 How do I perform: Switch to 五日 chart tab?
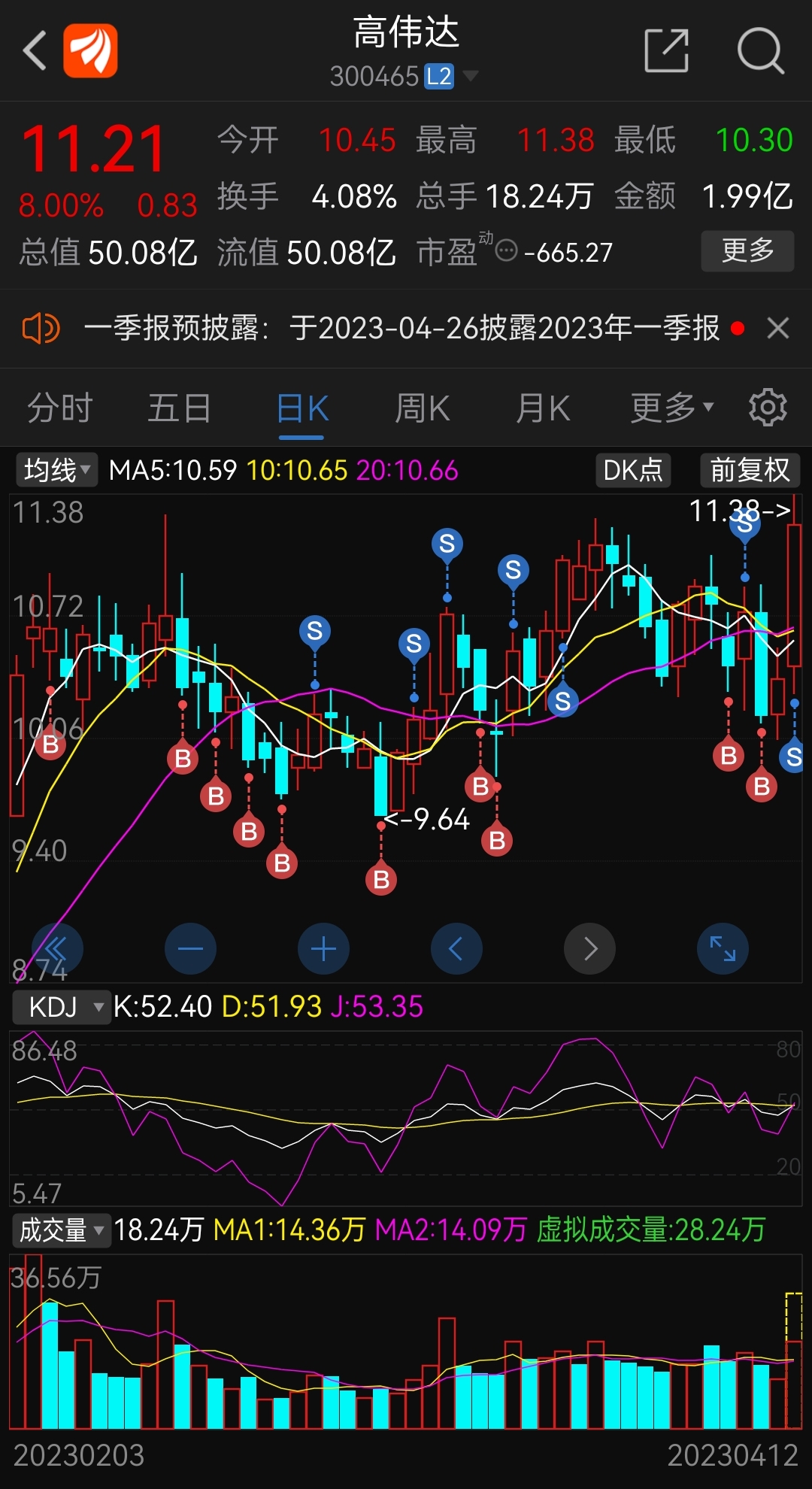[x=180, y=408]
